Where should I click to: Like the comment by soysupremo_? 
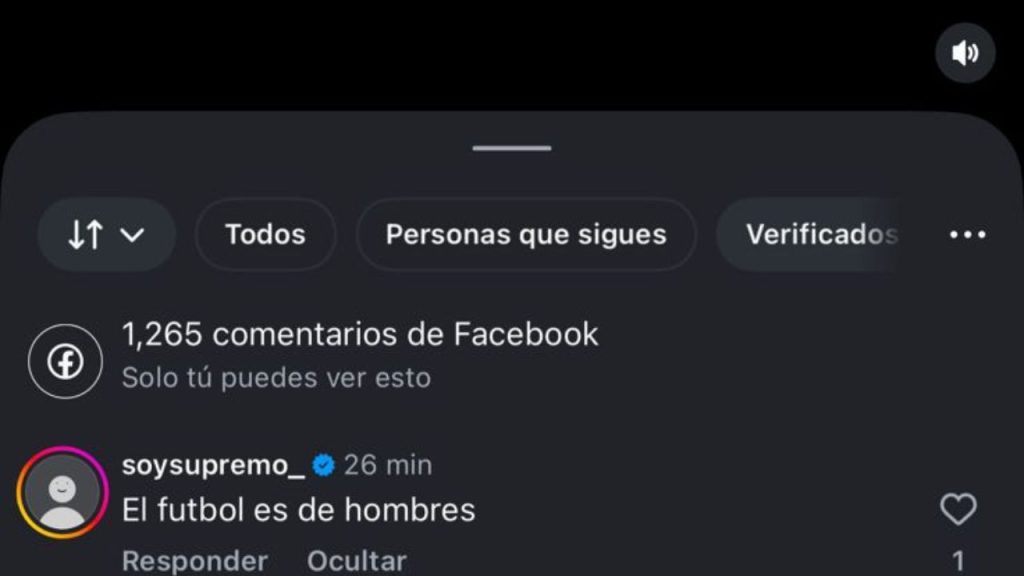(958, 510)
